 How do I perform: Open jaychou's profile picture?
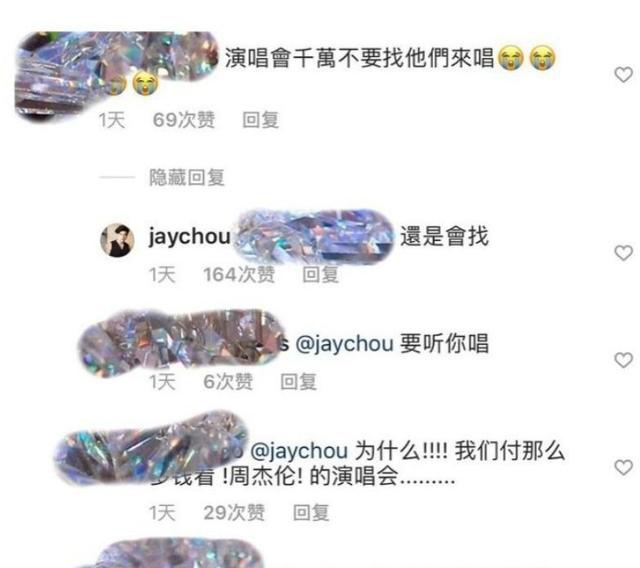pyautogui.click(x=119, y=240)
